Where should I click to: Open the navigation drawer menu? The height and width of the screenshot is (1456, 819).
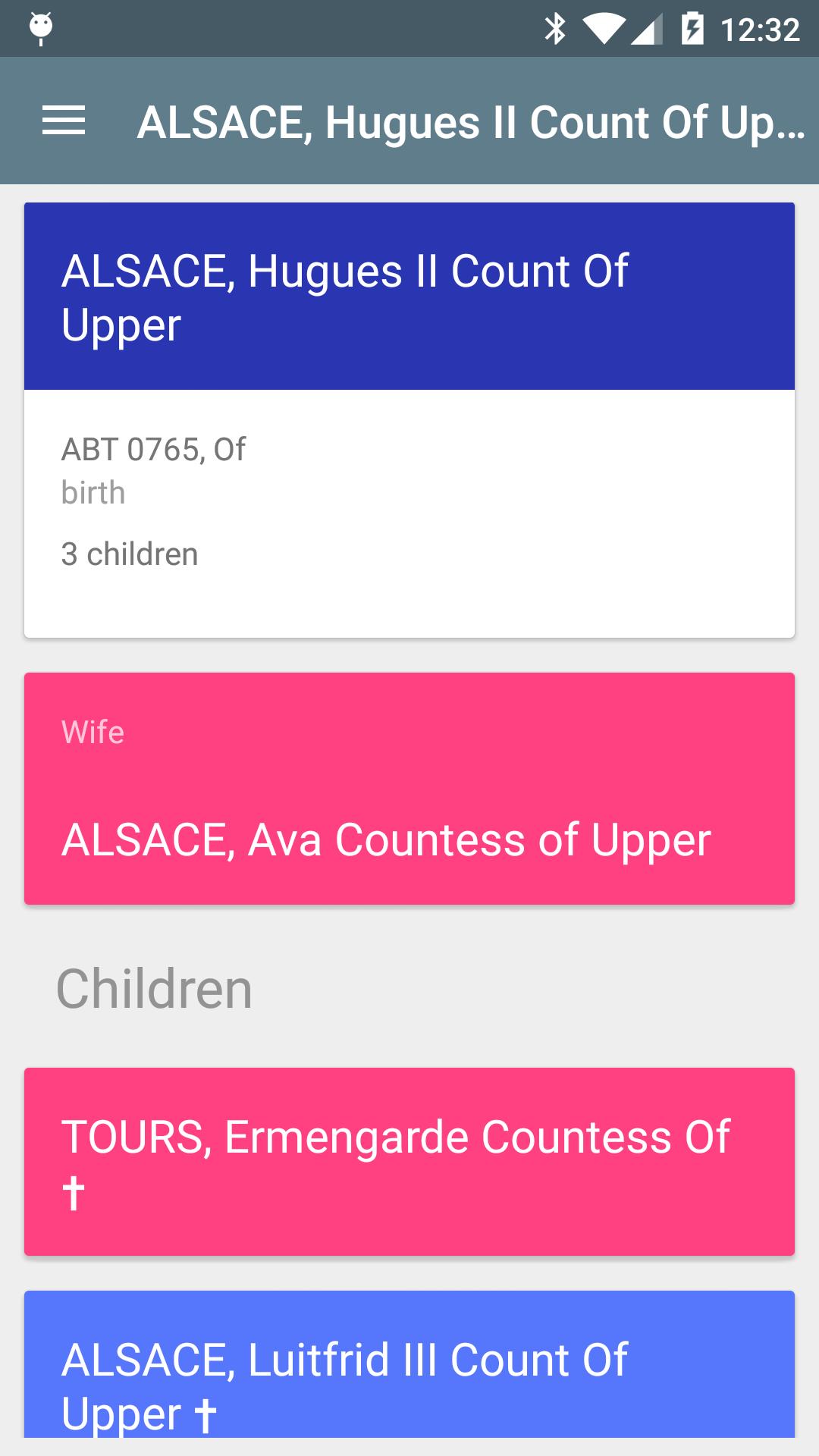[64, 121]
